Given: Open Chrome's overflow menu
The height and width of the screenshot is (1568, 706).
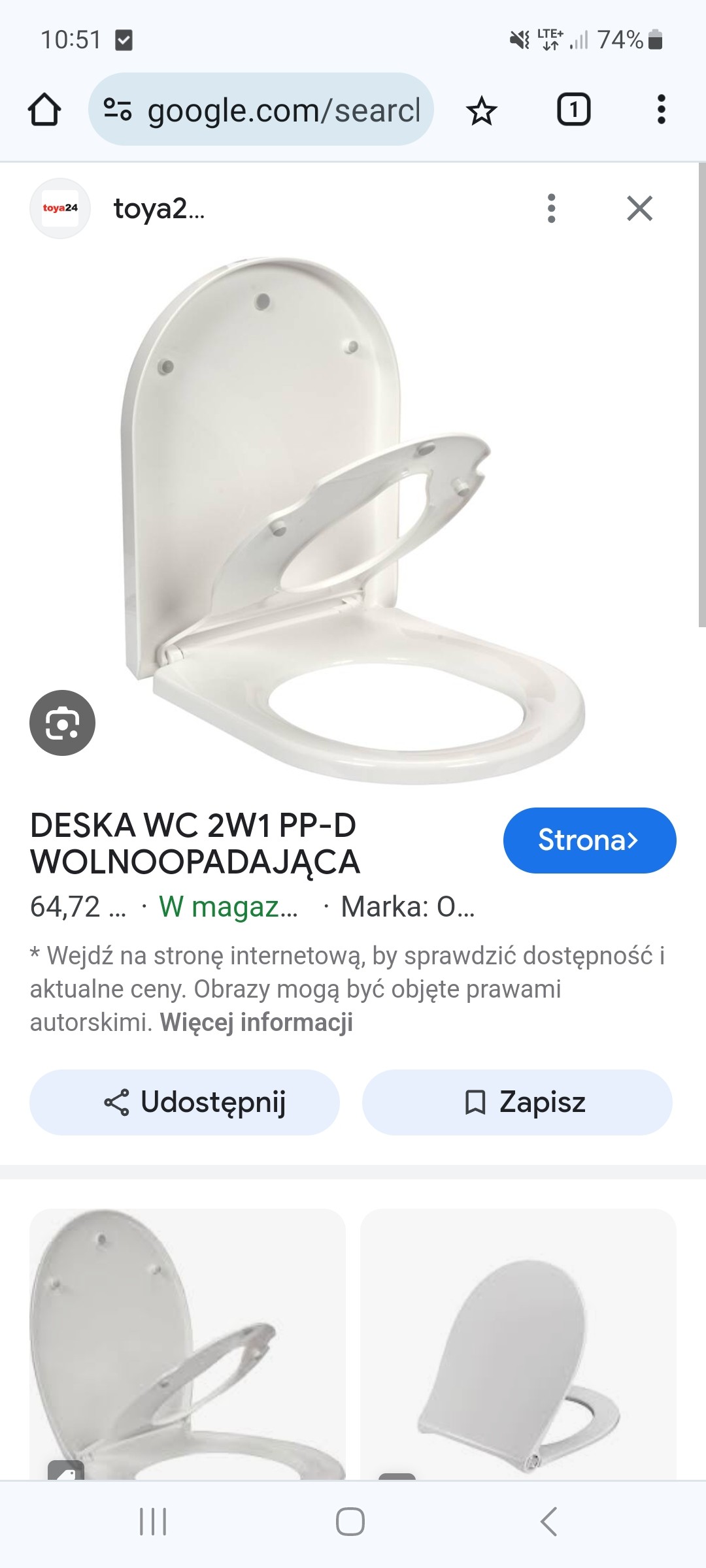Looking at the screenshot, I should (x=661, y=110).
